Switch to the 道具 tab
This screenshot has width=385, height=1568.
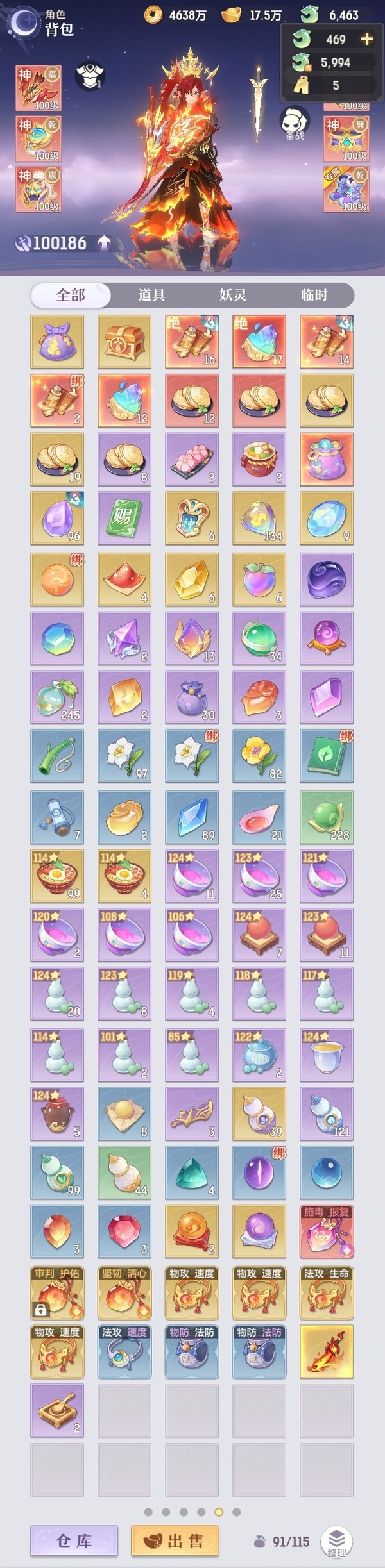[x=151, y=295]
